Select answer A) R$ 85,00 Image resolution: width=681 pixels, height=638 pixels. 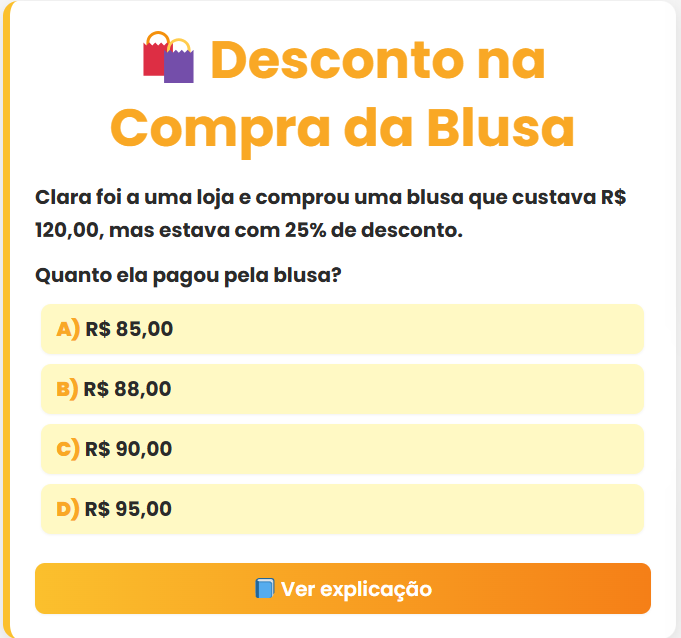click(x=342, y=329)
